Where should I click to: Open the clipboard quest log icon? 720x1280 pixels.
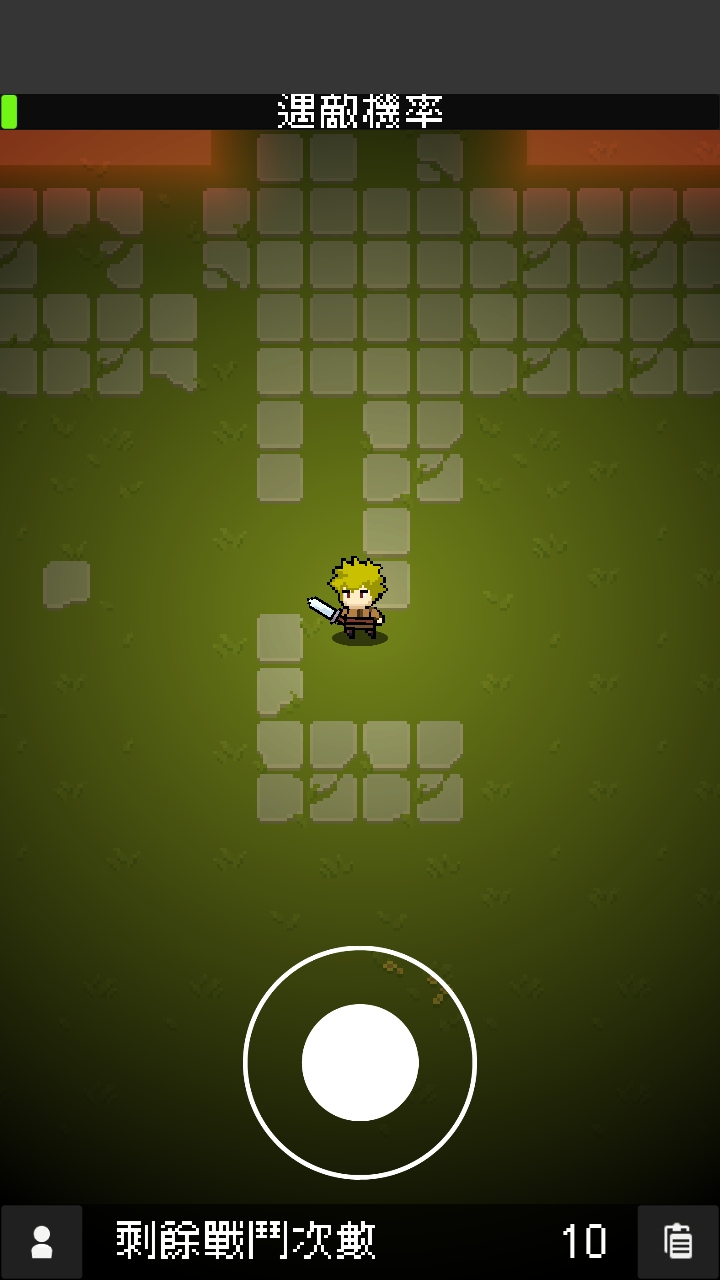point(678,1242)
